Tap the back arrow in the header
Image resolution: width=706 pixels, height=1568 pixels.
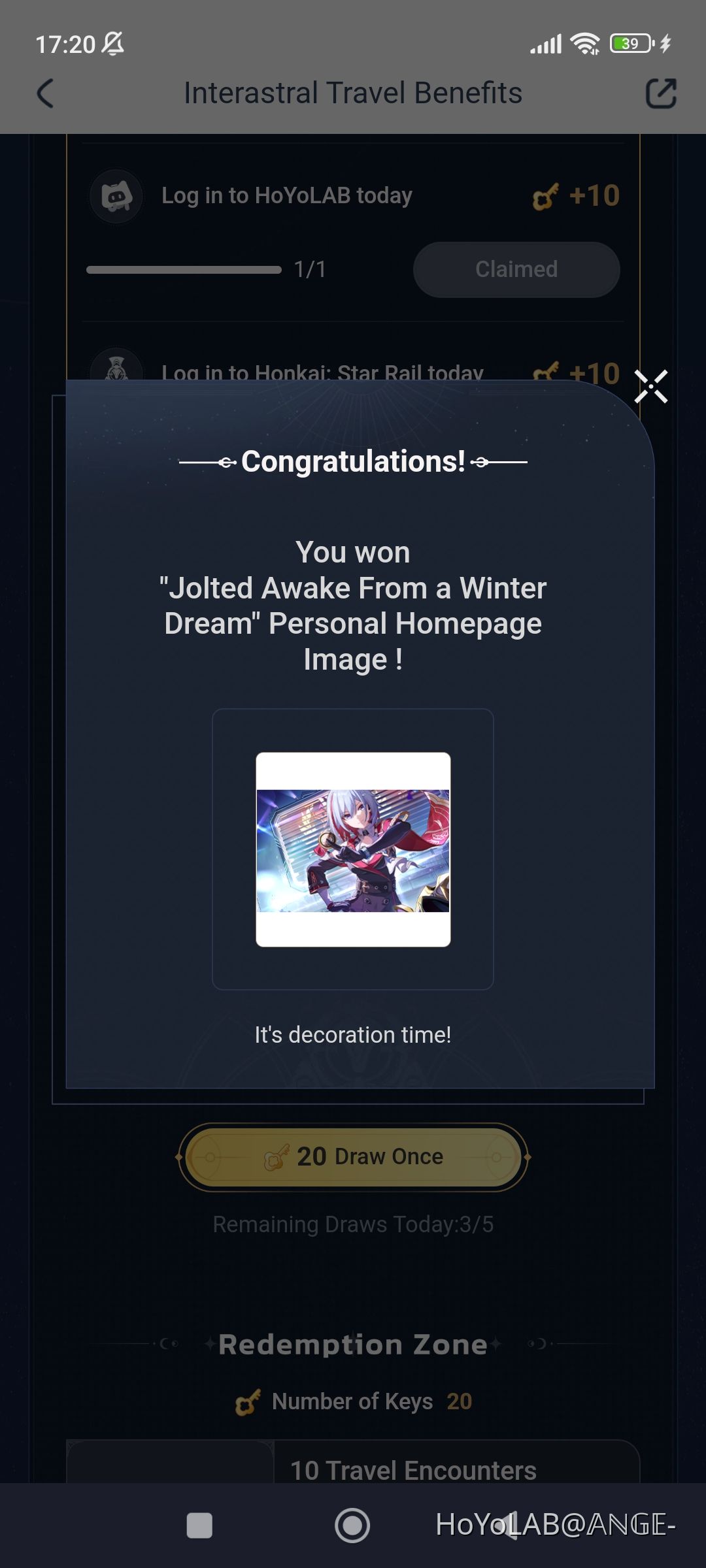tap(44, 93)
